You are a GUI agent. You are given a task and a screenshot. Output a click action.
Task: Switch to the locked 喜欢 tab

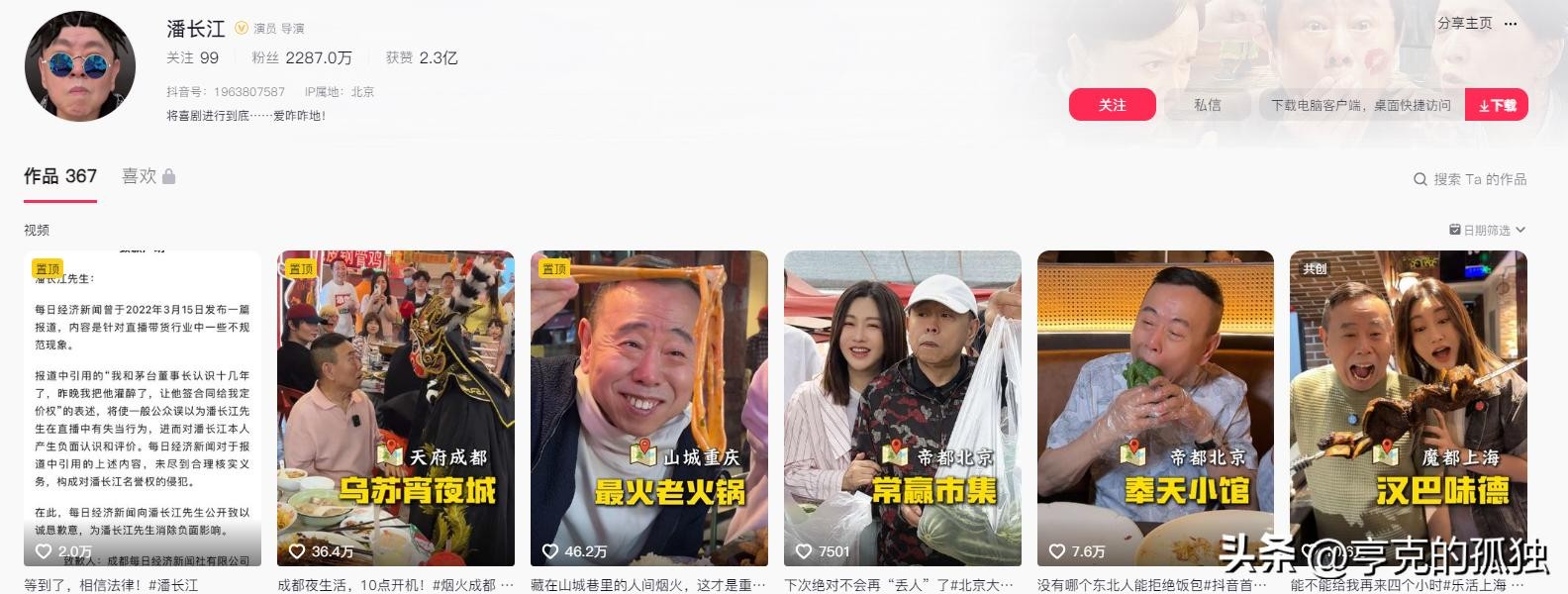click(147, 176)
